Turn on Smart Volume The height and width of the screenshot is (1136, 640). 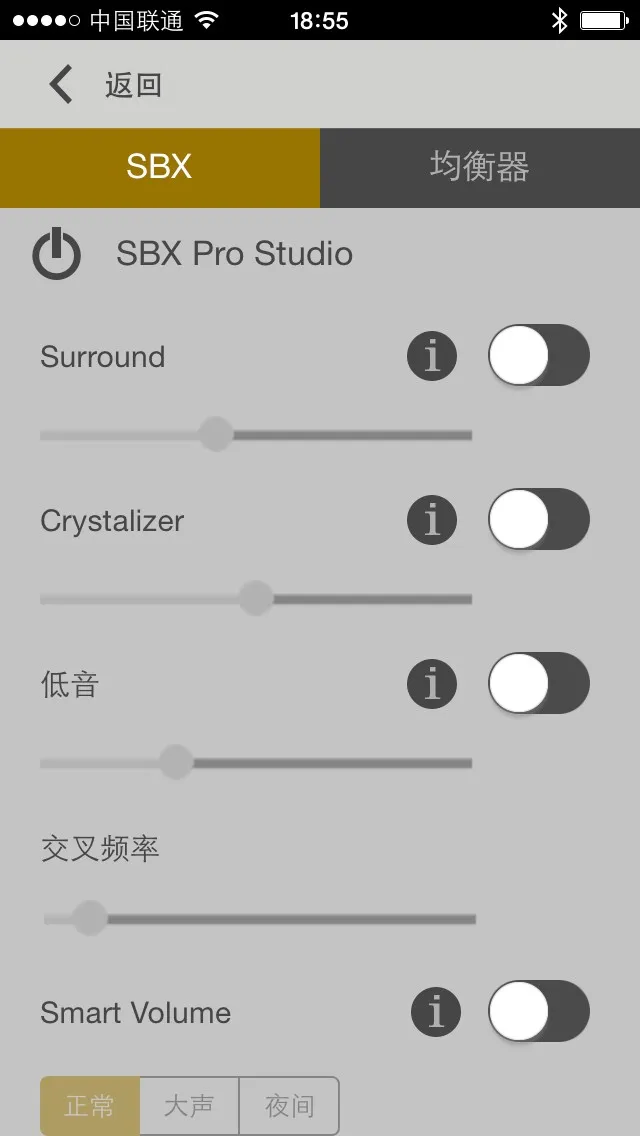[539, 1011]
